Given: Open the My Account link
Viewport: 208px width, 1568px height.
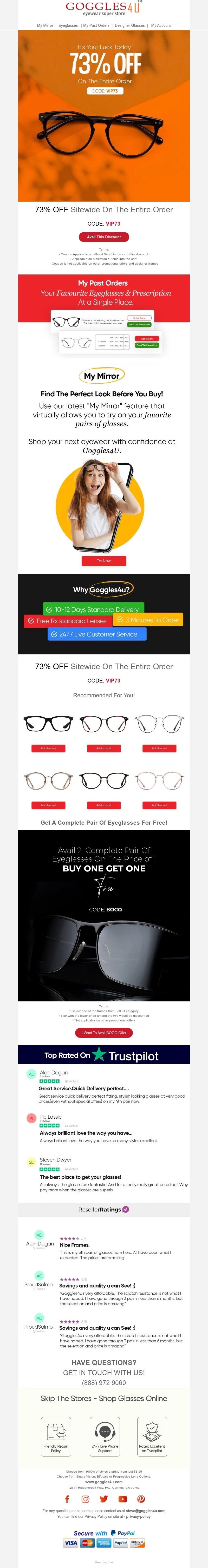Looking at the screenshot, I should pyautogui.click(x=161, y=25).
